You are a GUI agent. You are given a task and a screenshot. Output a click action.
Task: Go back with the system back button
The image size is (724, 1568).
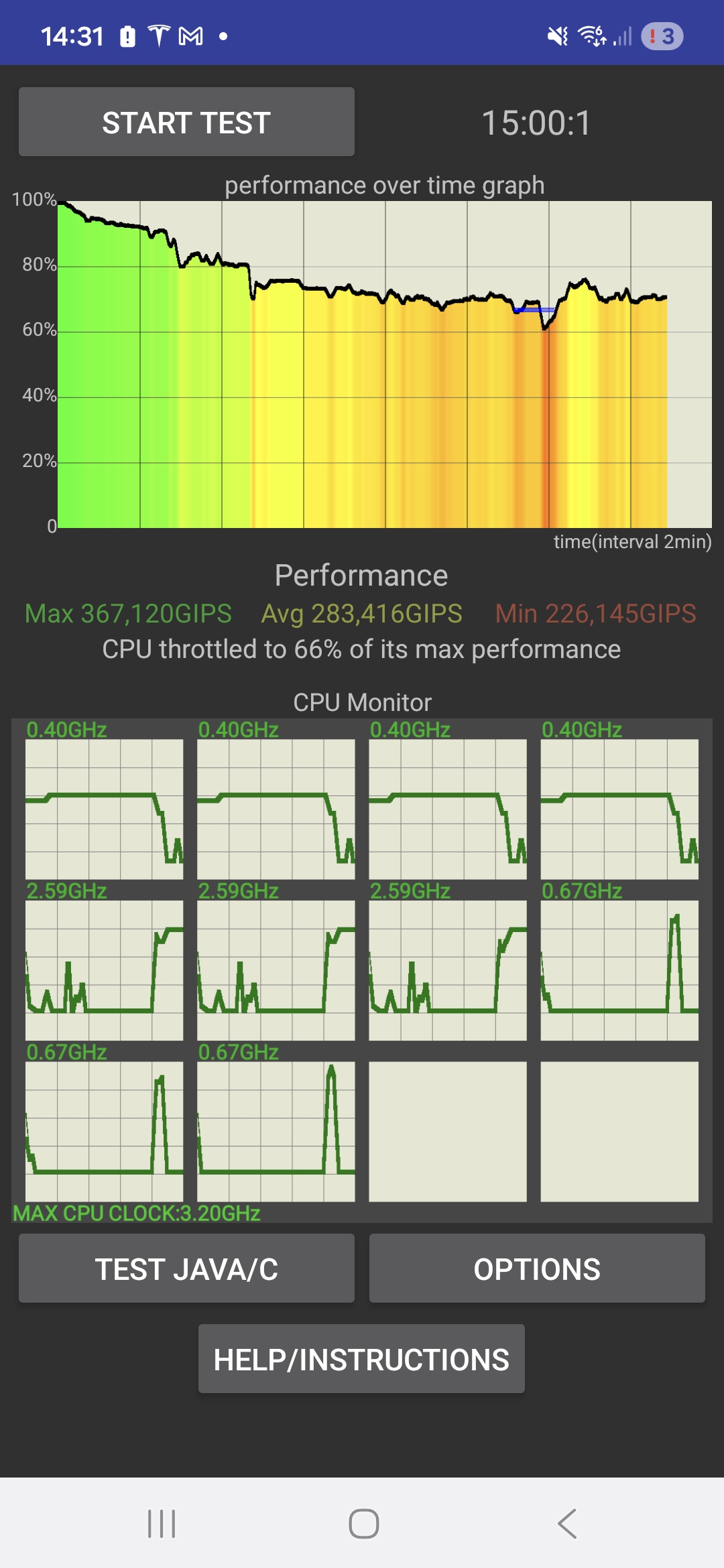(x=567, y=1524)
